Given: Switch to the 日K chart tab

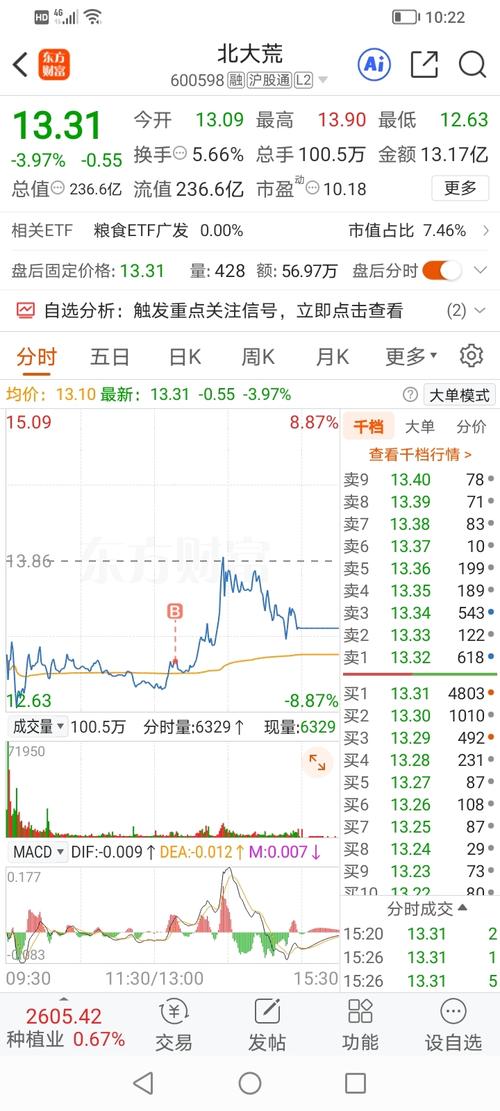Looking at the screenshot, I should click(185, 357).
